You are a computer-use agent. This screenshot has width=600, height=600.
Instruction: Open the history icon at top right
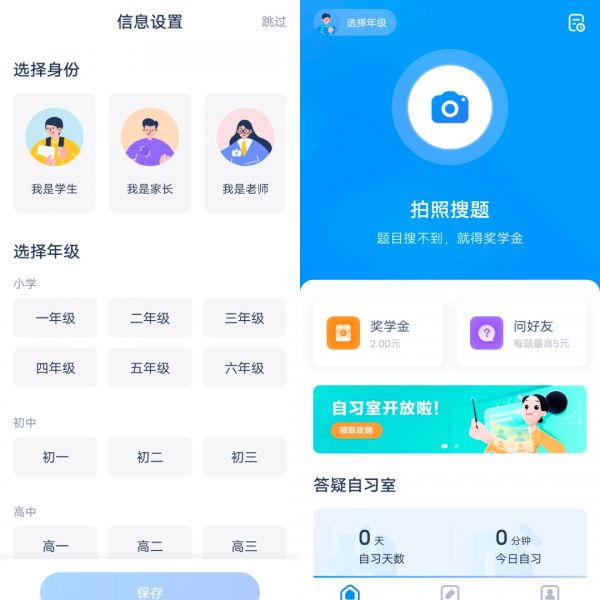click(576, 23)
